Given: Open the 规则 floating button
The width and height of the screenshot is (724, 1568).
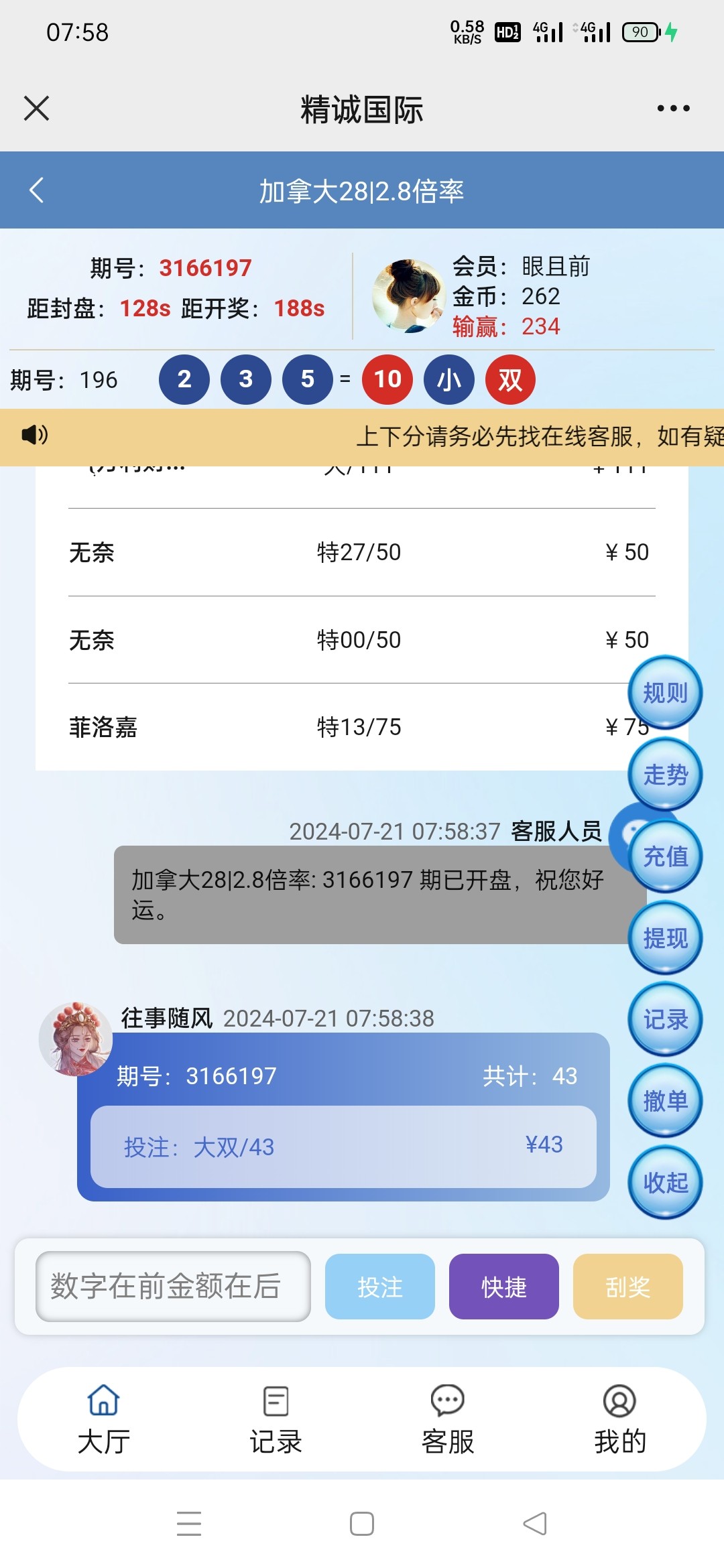Looking at the screenshot, I should [x=665, y=693].
